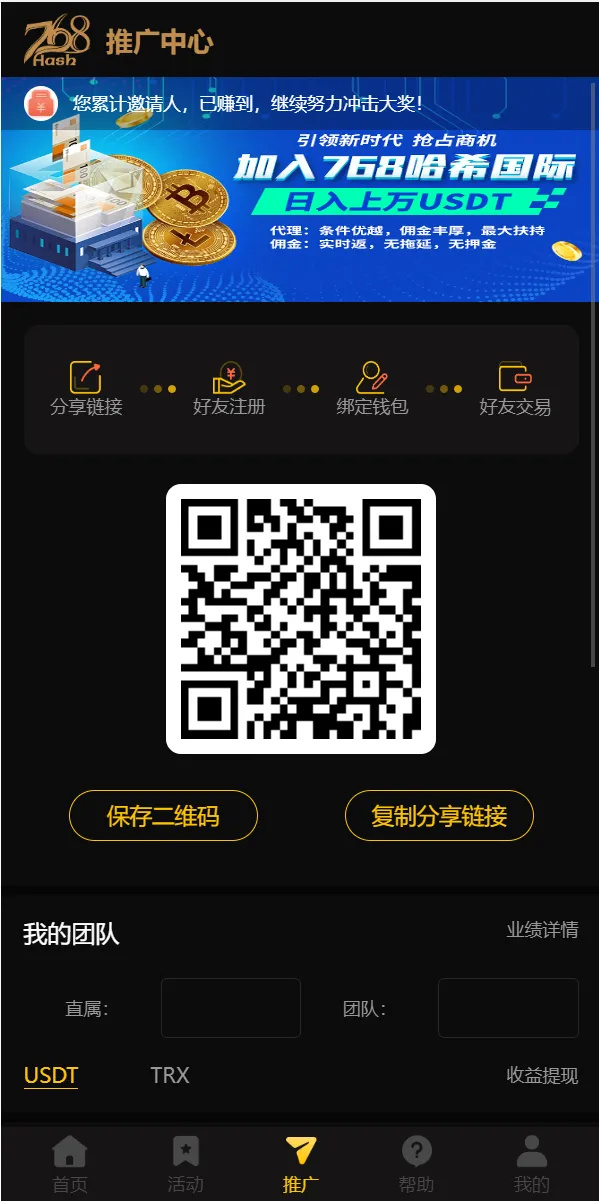Screen dimensions: 599x1201
Task: Open the 帮助 help tab
Action: pos(416,1165)
